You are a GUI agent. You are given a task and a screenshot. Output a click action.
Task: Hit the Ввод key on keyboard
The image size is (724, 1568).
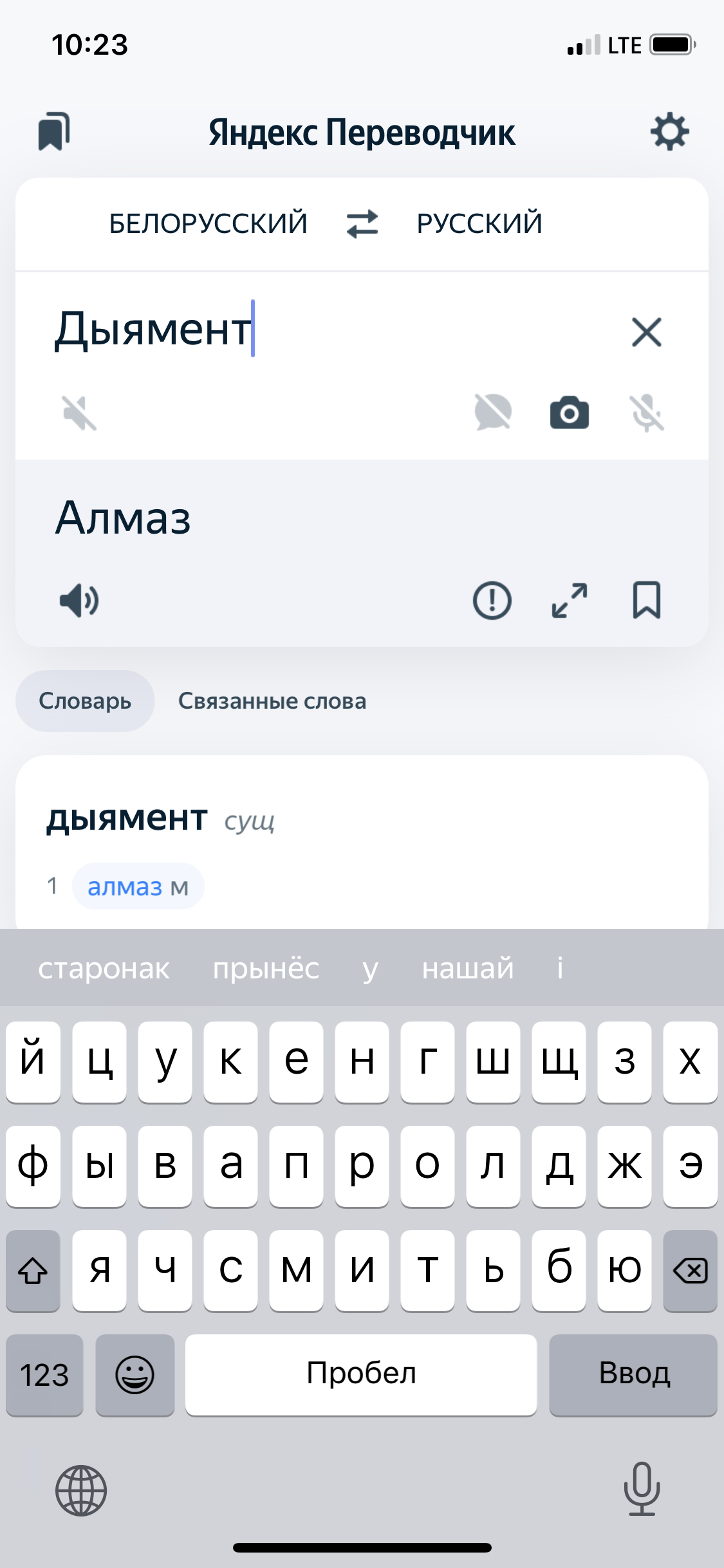click(633, 1374)
